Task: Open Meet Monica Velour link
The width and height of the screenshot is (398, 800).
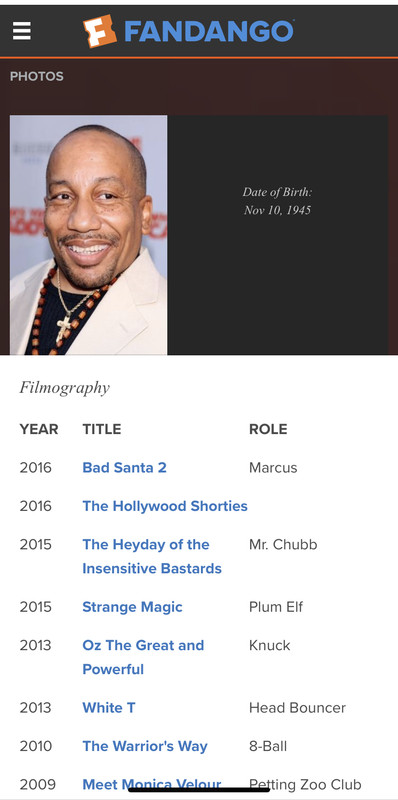Action: tap(152, 784)
